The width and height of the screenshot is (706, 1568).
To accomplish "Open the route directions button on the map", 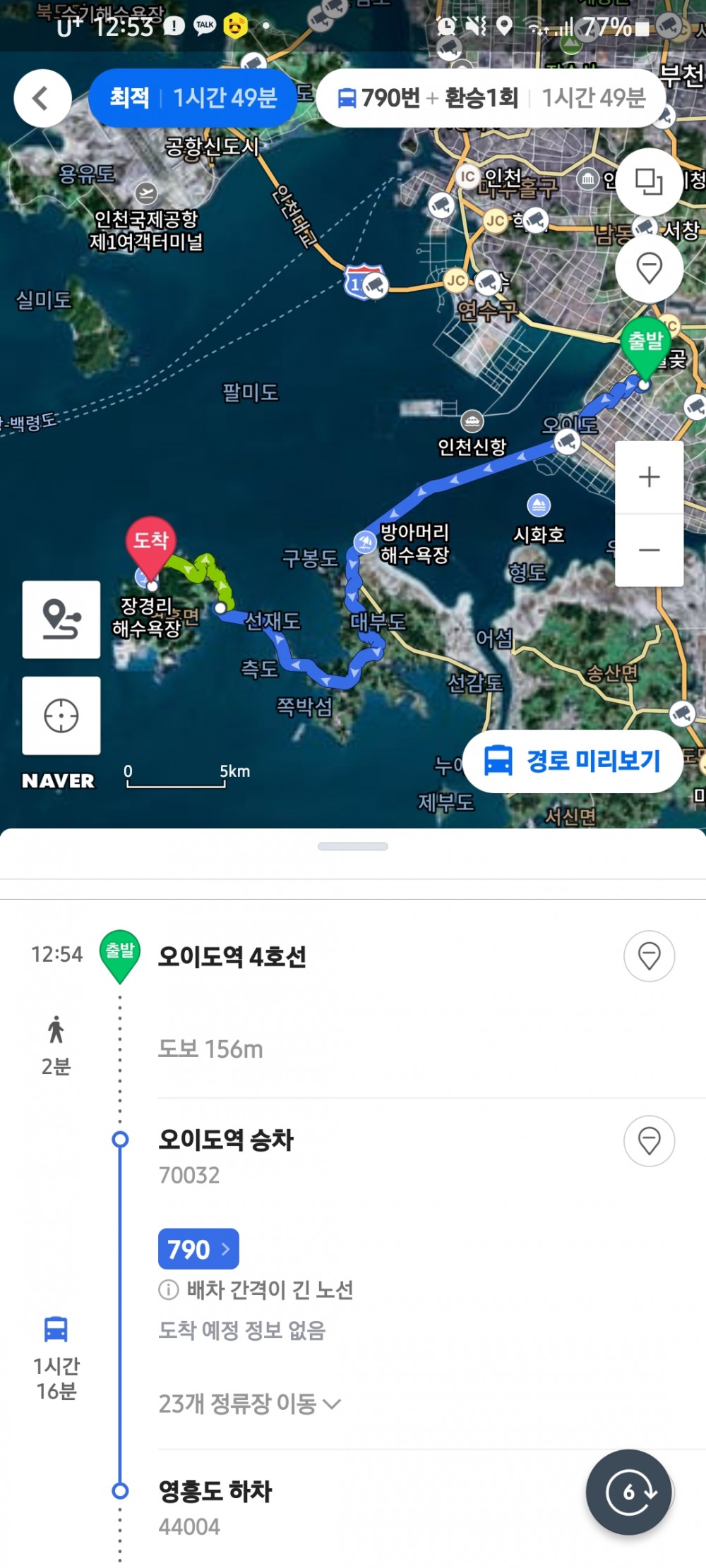I will [x=61, y=619].
